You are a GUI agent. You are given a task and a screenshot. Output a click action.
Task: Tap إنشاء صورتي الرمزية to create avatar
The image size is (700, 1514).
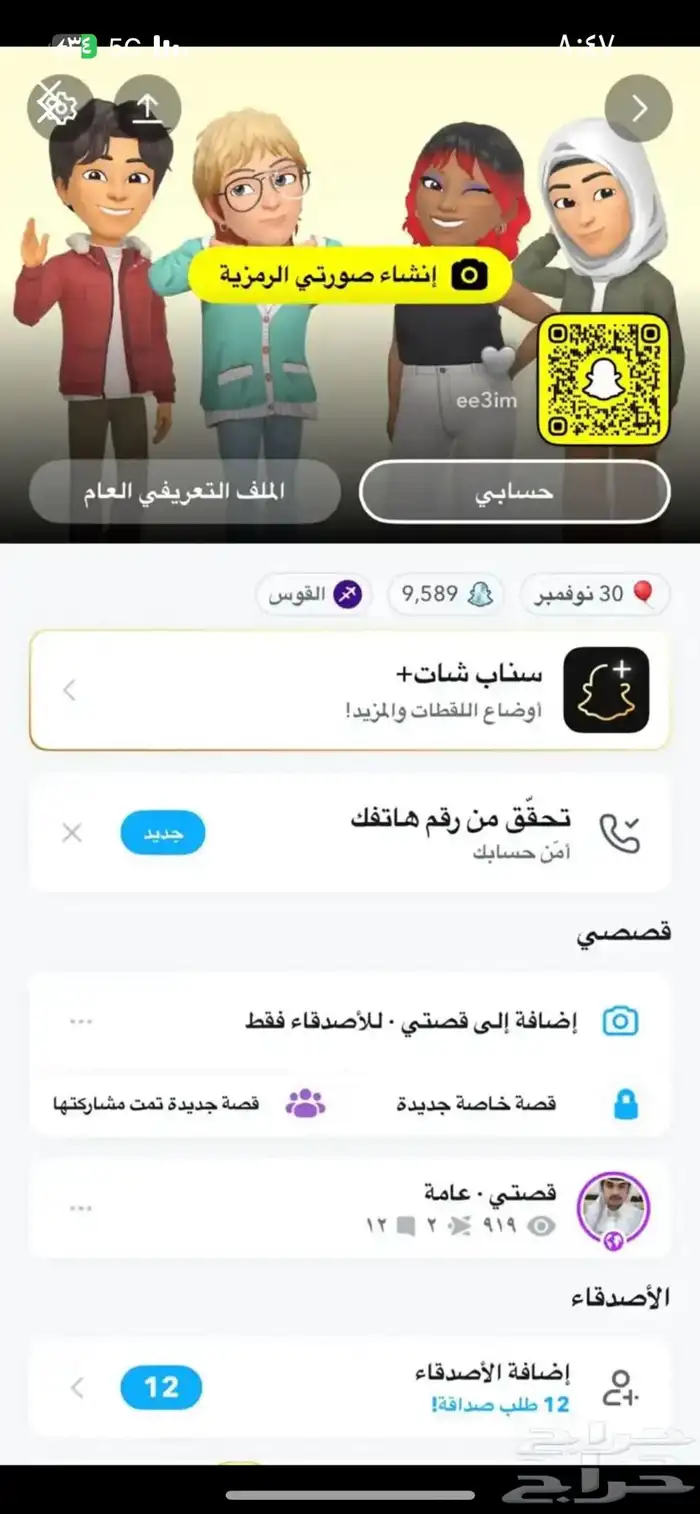[x=350, y=274]
